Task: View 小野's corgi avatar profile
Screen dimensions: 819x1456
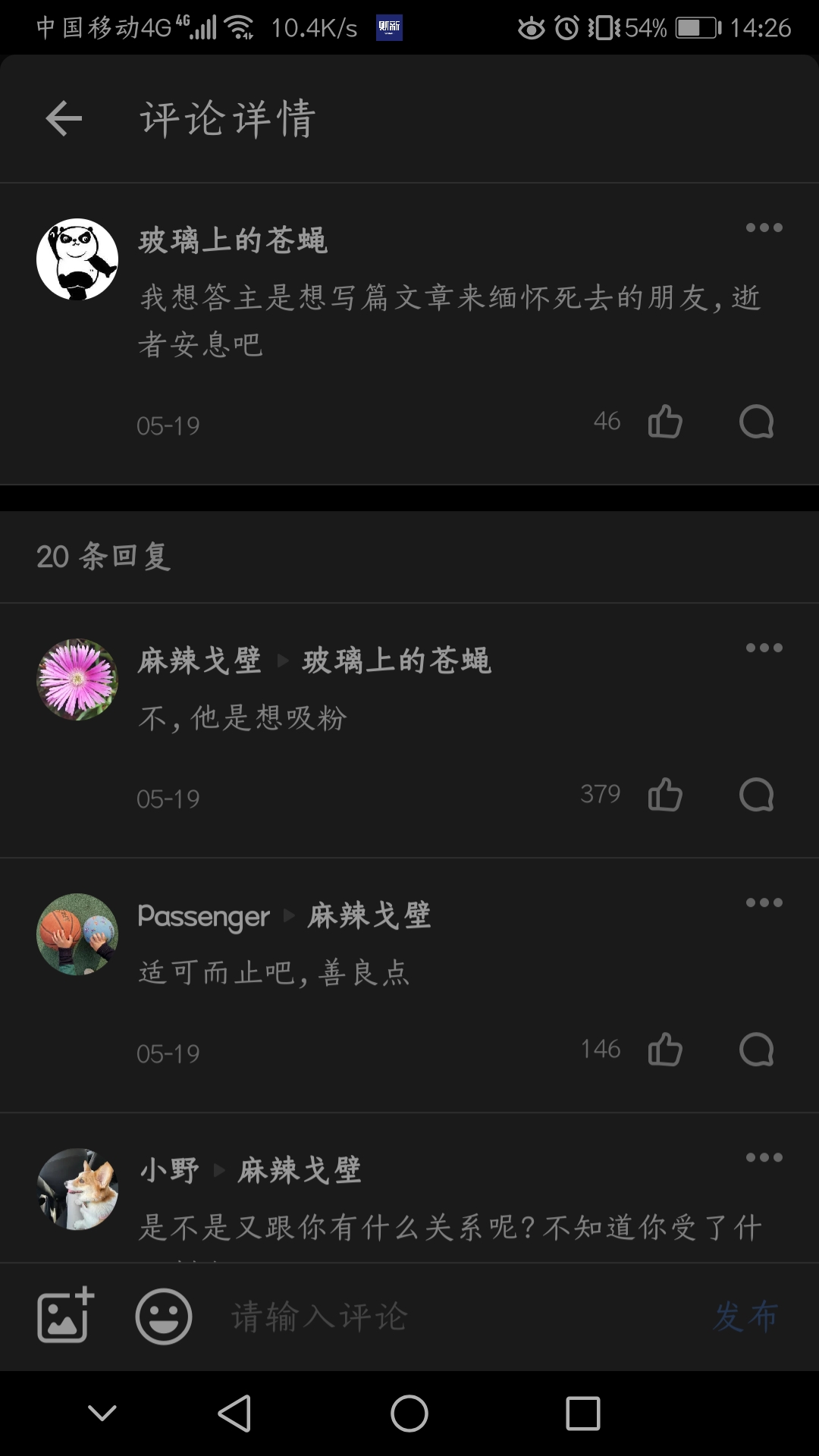Action: click(77, 1189)
